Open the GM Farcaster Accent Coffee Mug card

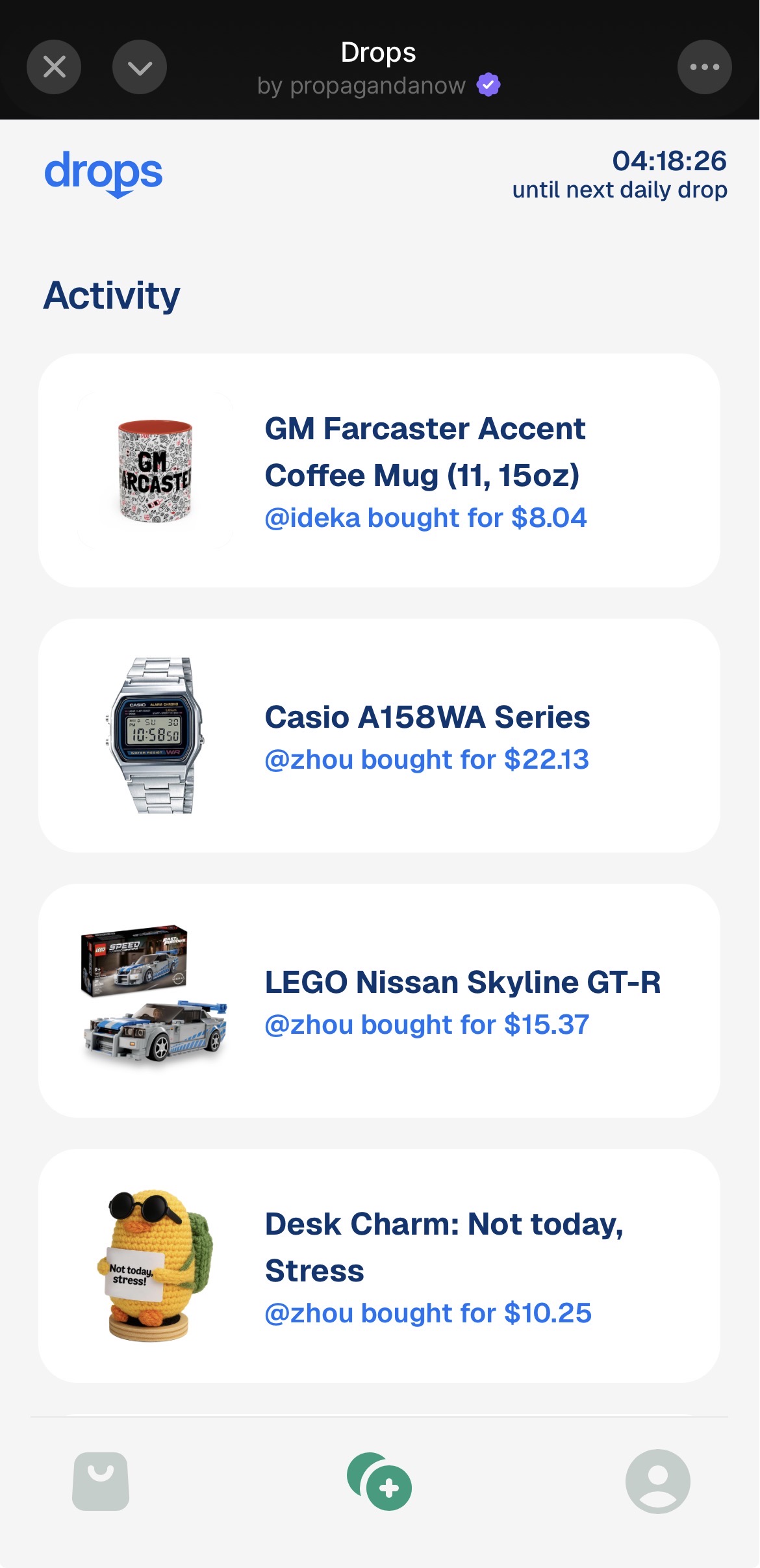point(379,470)
